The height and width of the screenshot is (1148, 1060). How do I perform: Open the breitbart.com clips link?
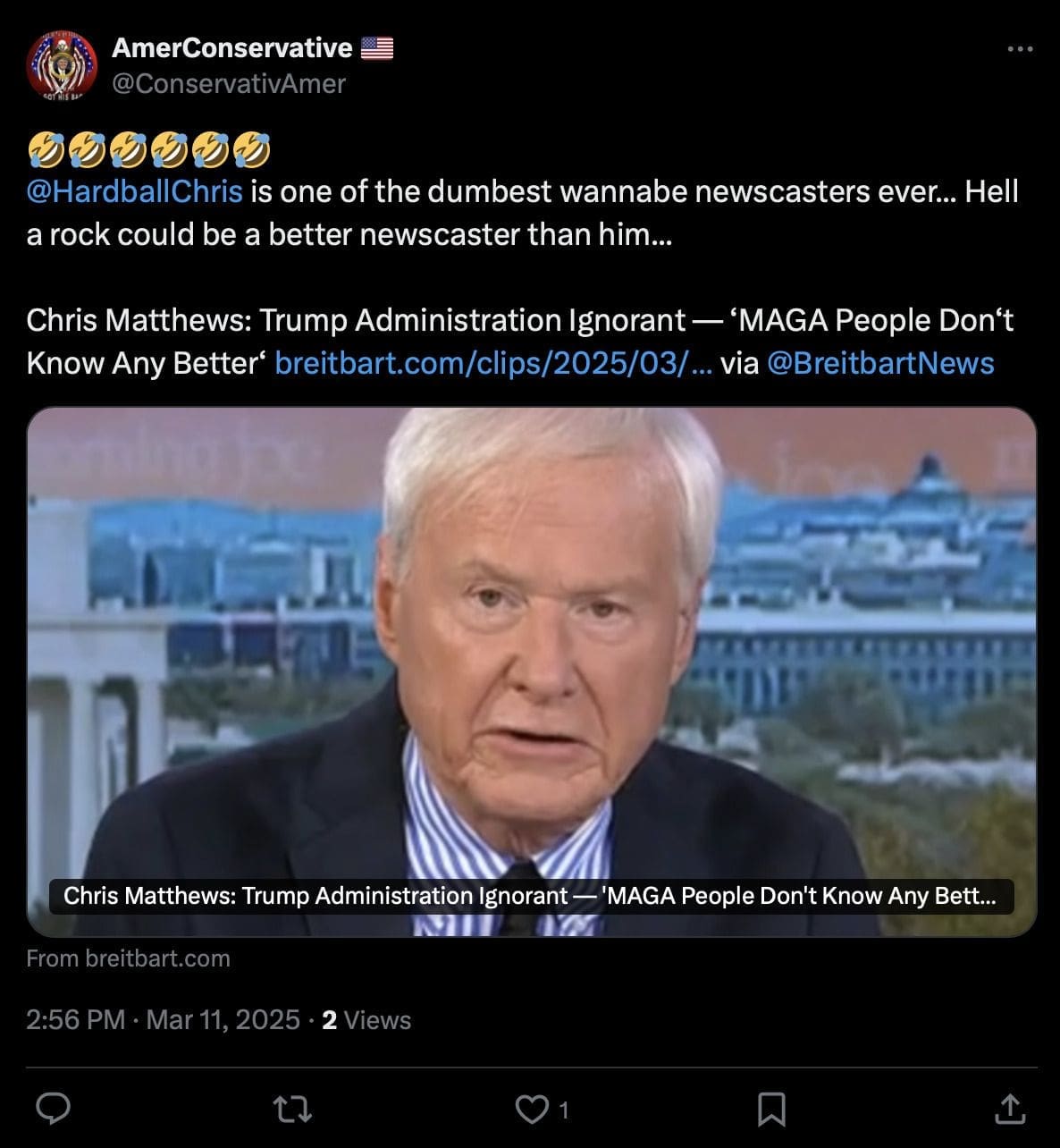point(492,363)
